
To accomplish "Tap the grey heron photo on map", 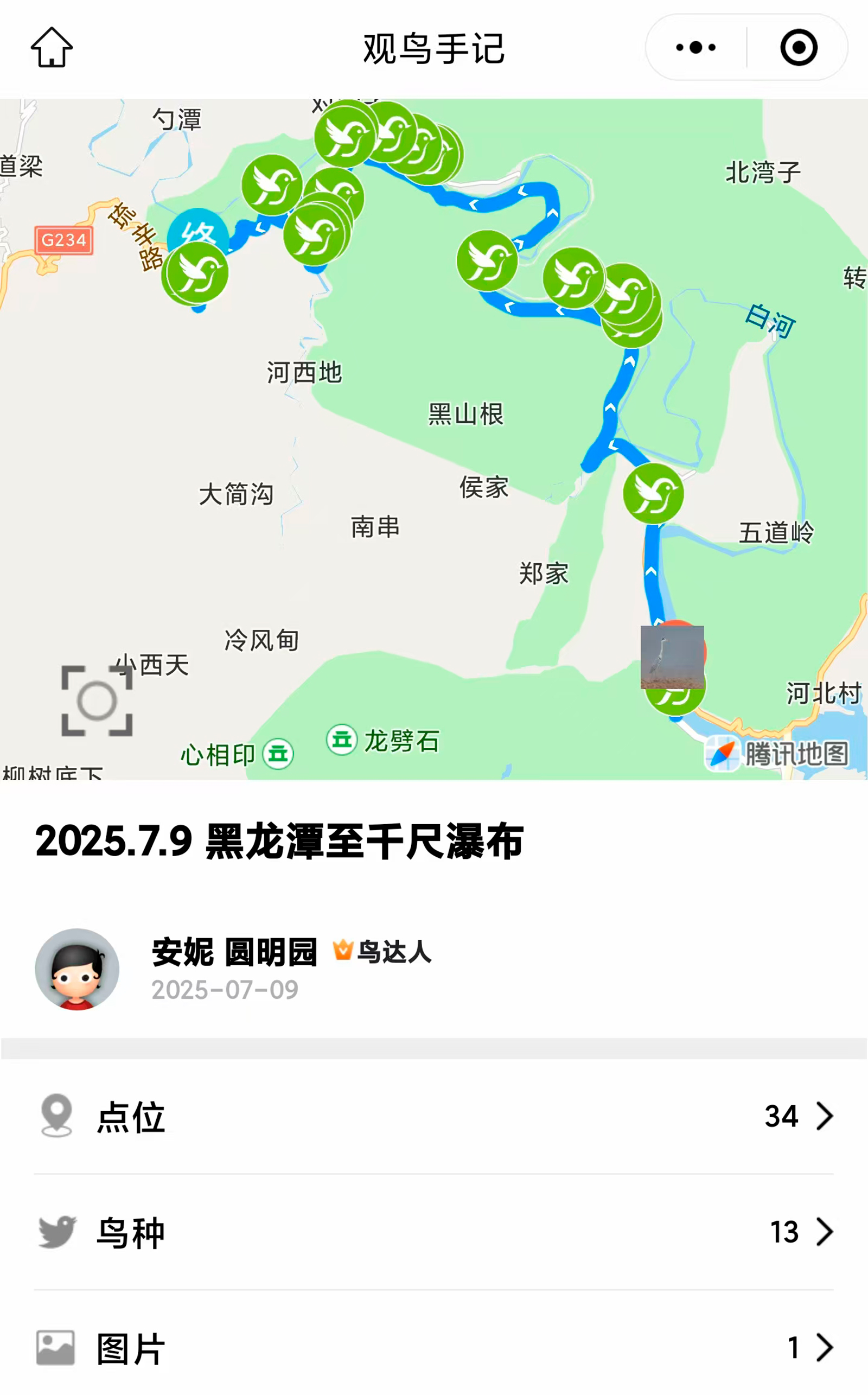I will (672, 657).
